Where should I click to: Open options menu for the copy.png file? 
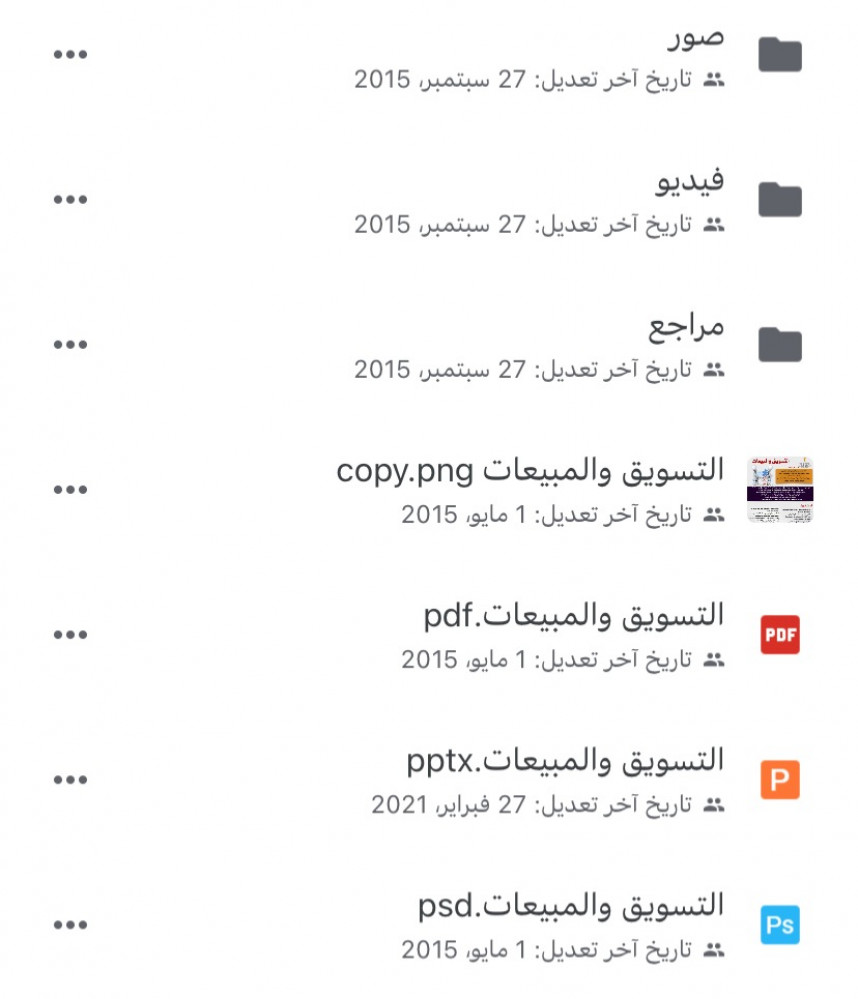coord(70,490)
